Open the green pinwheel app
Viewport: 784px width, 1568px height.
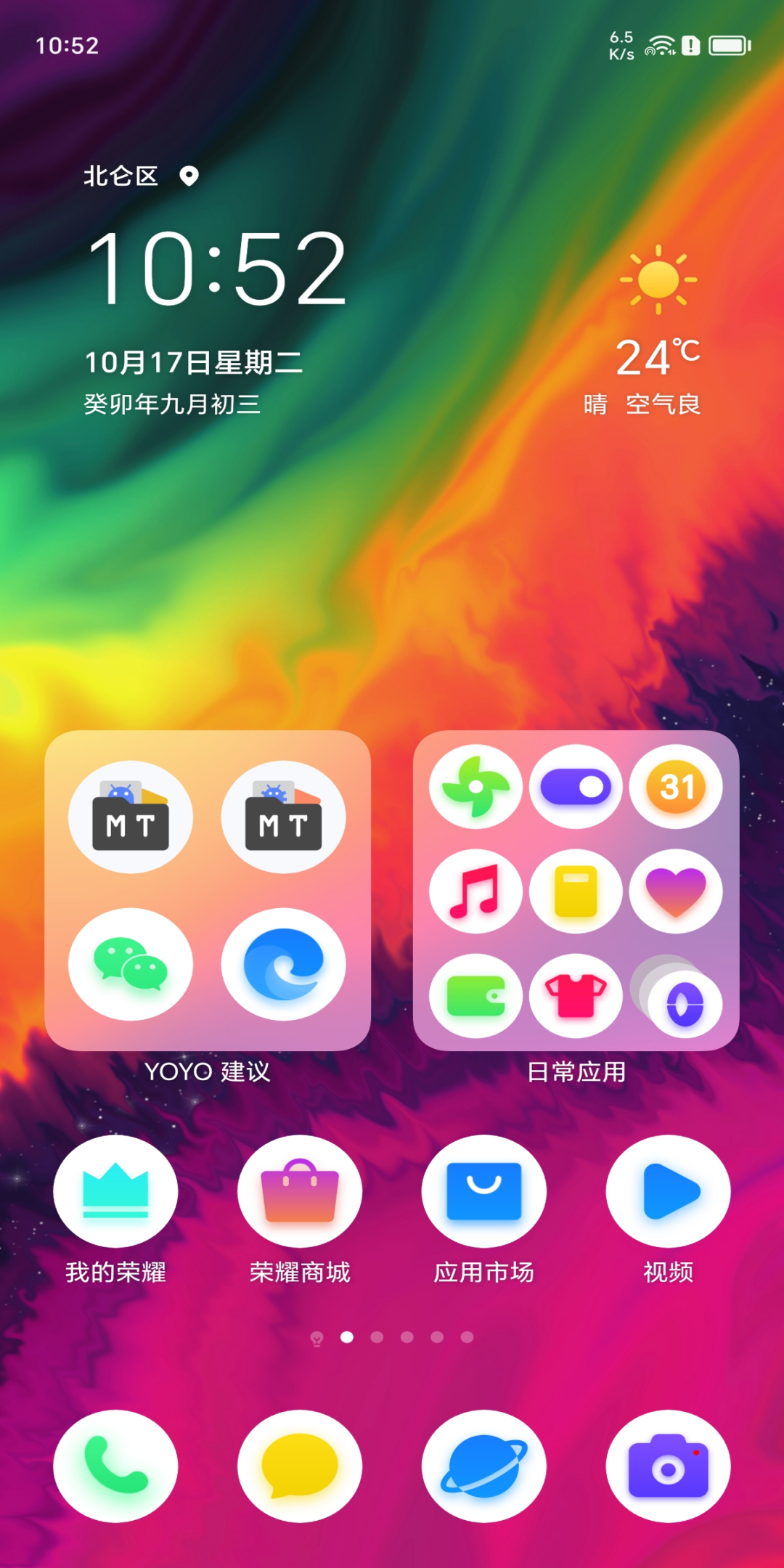coord(475,787)
